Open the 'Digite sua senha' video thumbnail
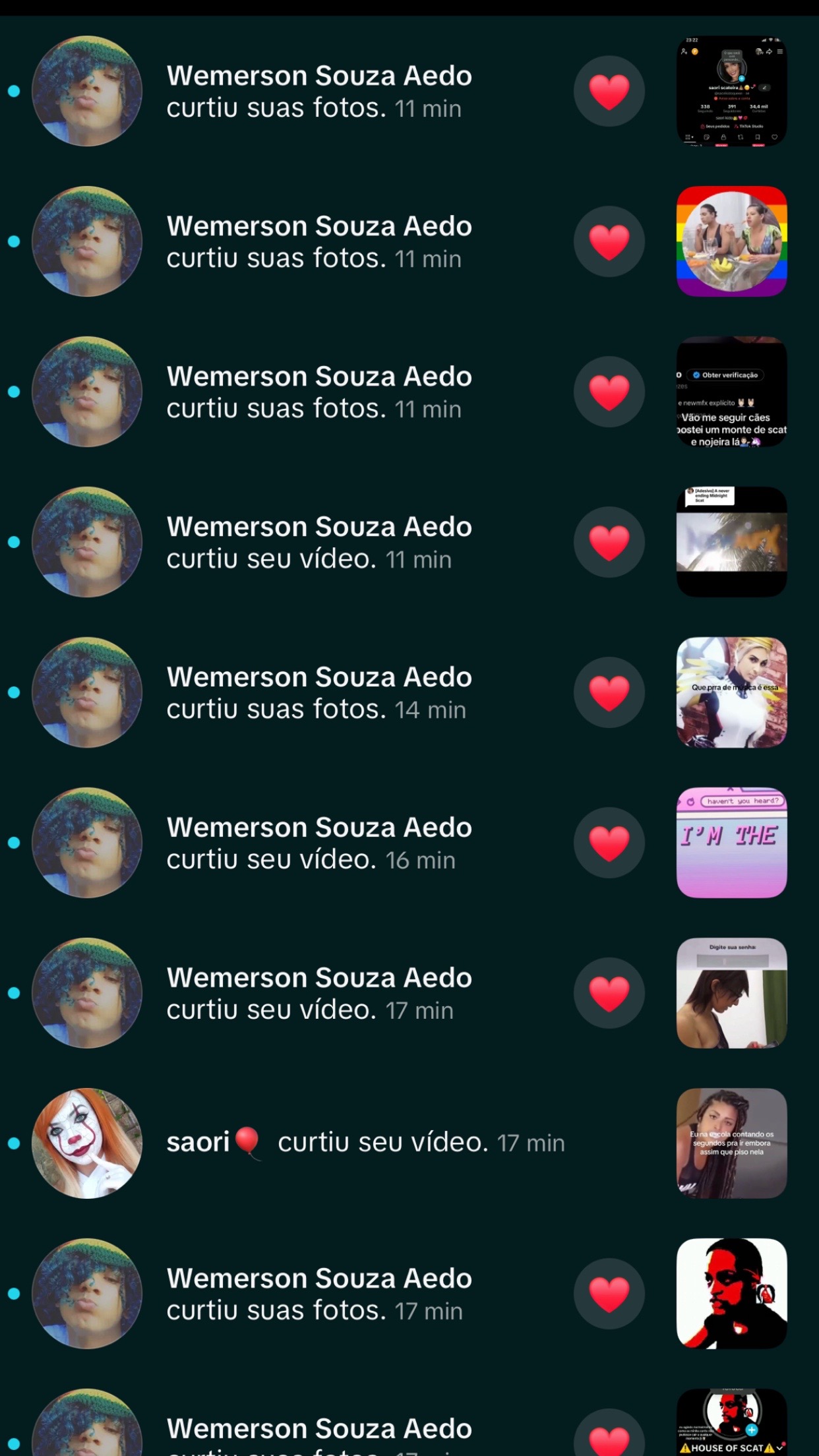This screenshot has width=819, height=1456. [x=732, y=993]
